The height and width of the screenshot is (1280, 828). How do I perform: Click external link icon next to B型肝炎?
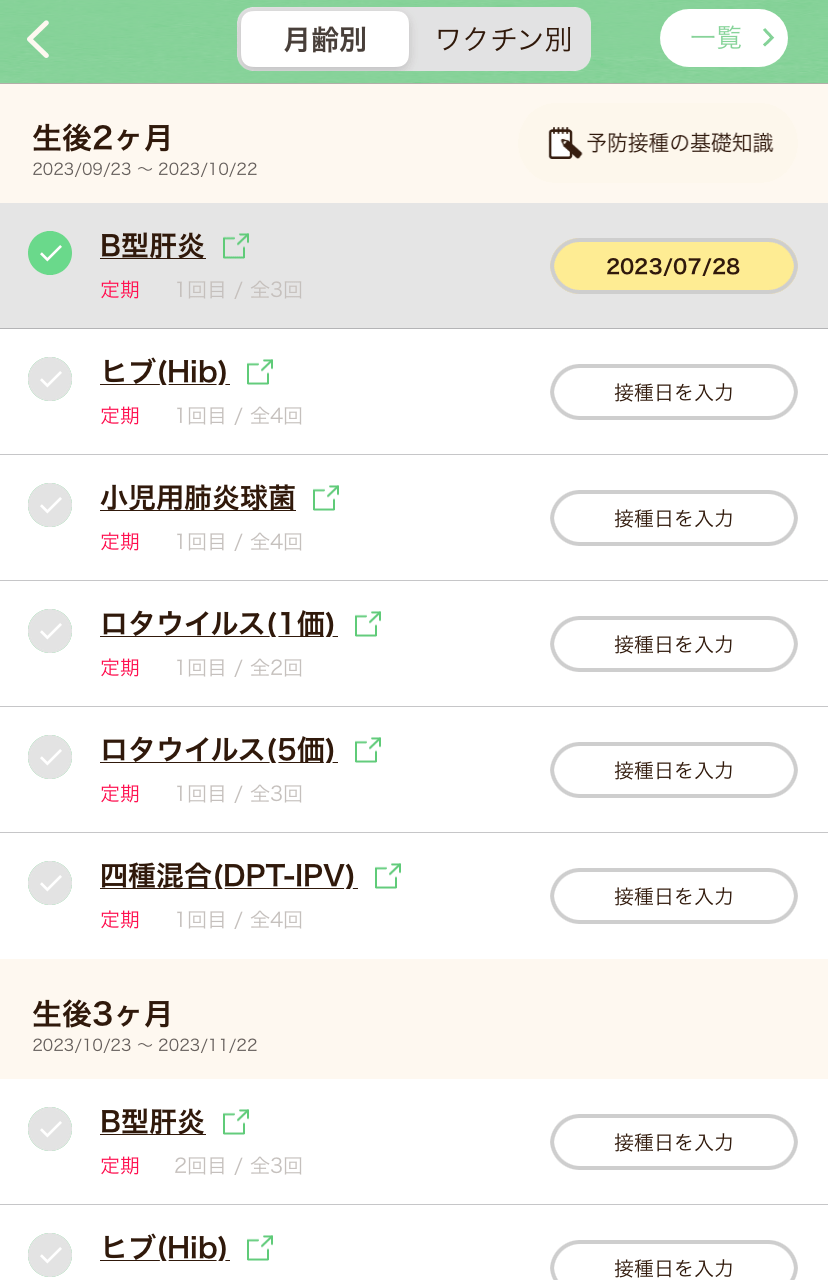tap(236, 246)
